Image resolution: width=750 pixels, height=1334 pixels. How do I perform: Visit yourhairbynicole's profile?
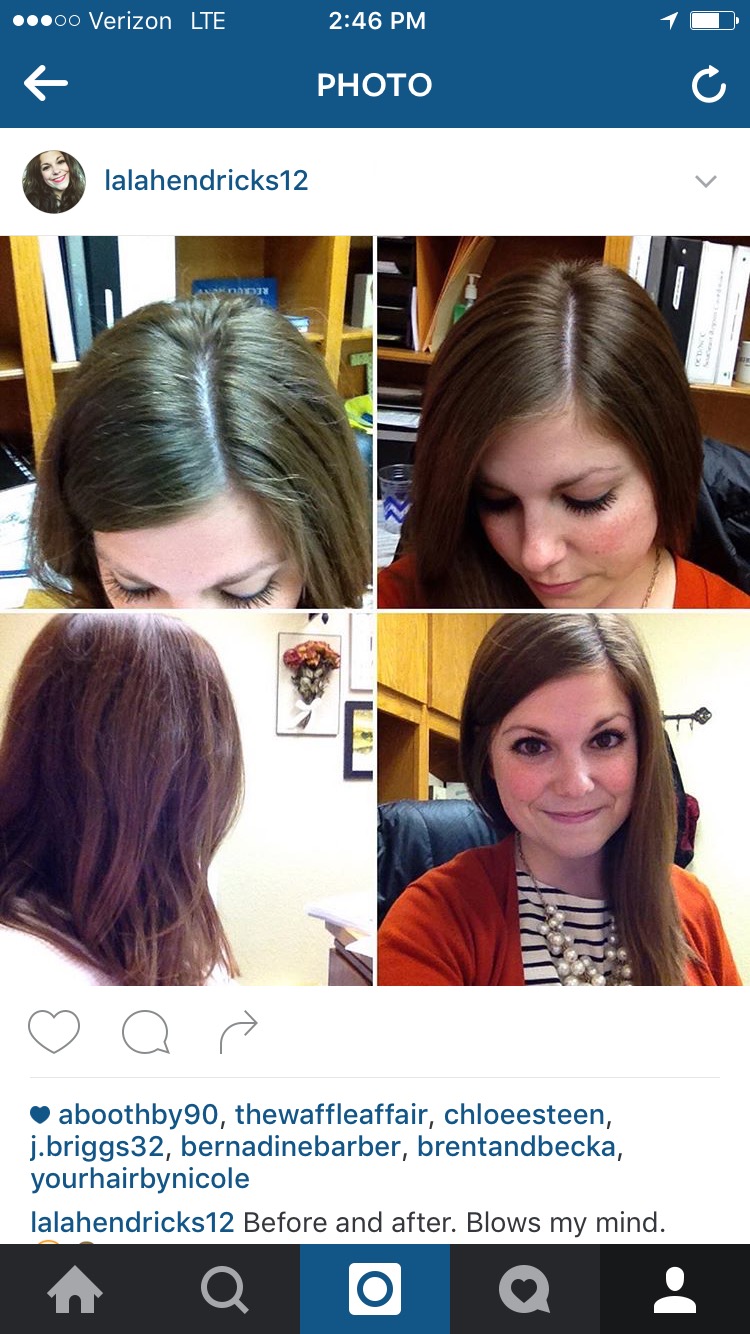tap(140, 1178)
